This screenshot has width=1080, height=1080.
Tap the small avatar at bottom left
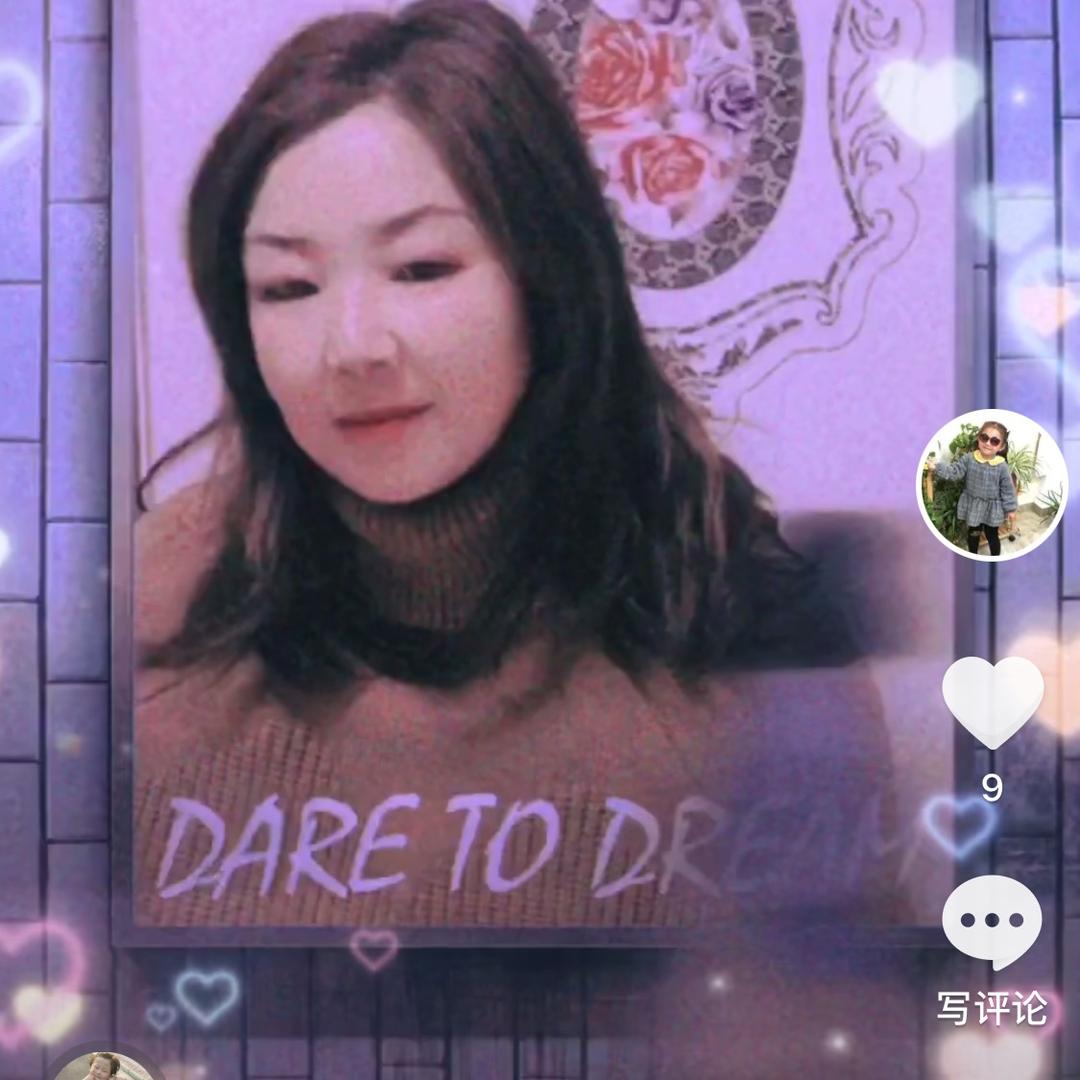[103, 1065]
